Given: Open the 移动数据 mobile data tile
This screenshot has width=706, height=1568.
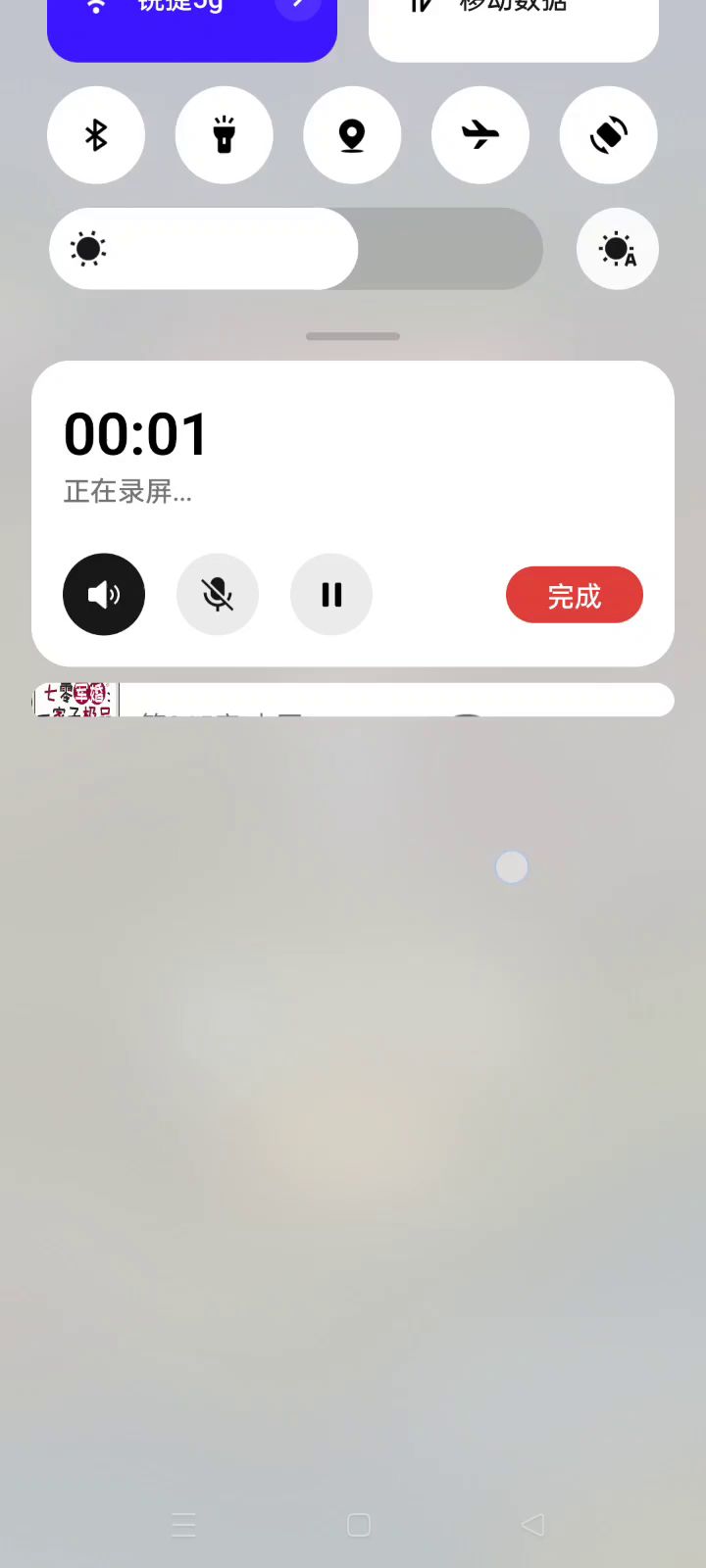Looking at the screenshot, I should tap(513, 20).
